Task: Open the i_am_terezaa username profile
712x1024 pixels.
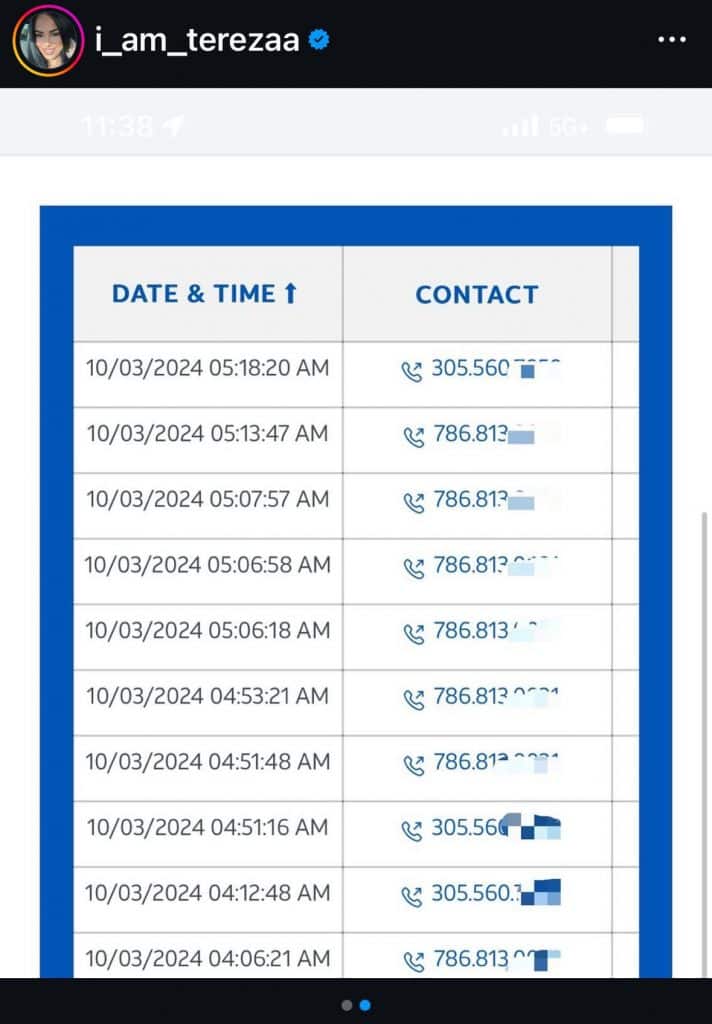Action: pyautogui.click(x=196, y=41)
